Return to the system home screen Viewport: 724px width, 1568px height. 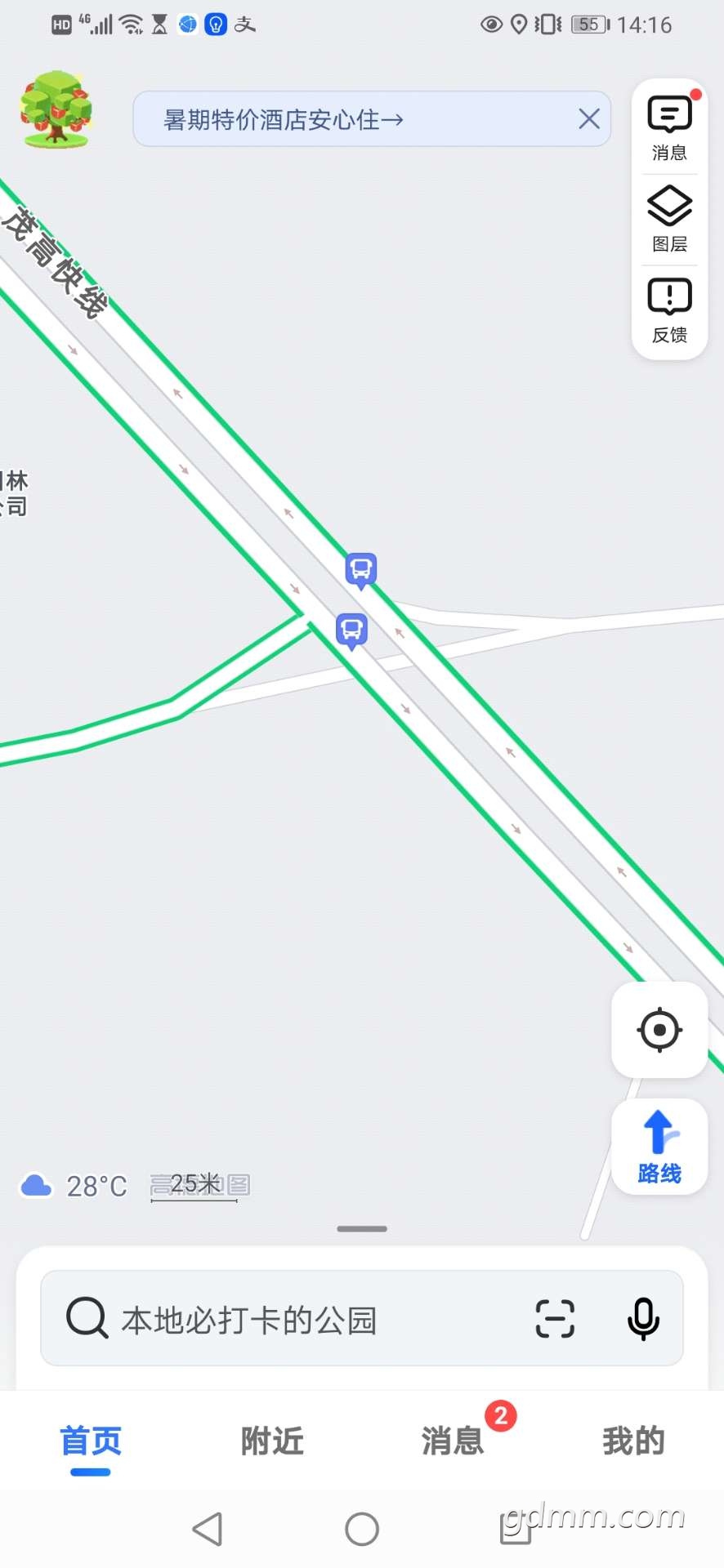362,1529
